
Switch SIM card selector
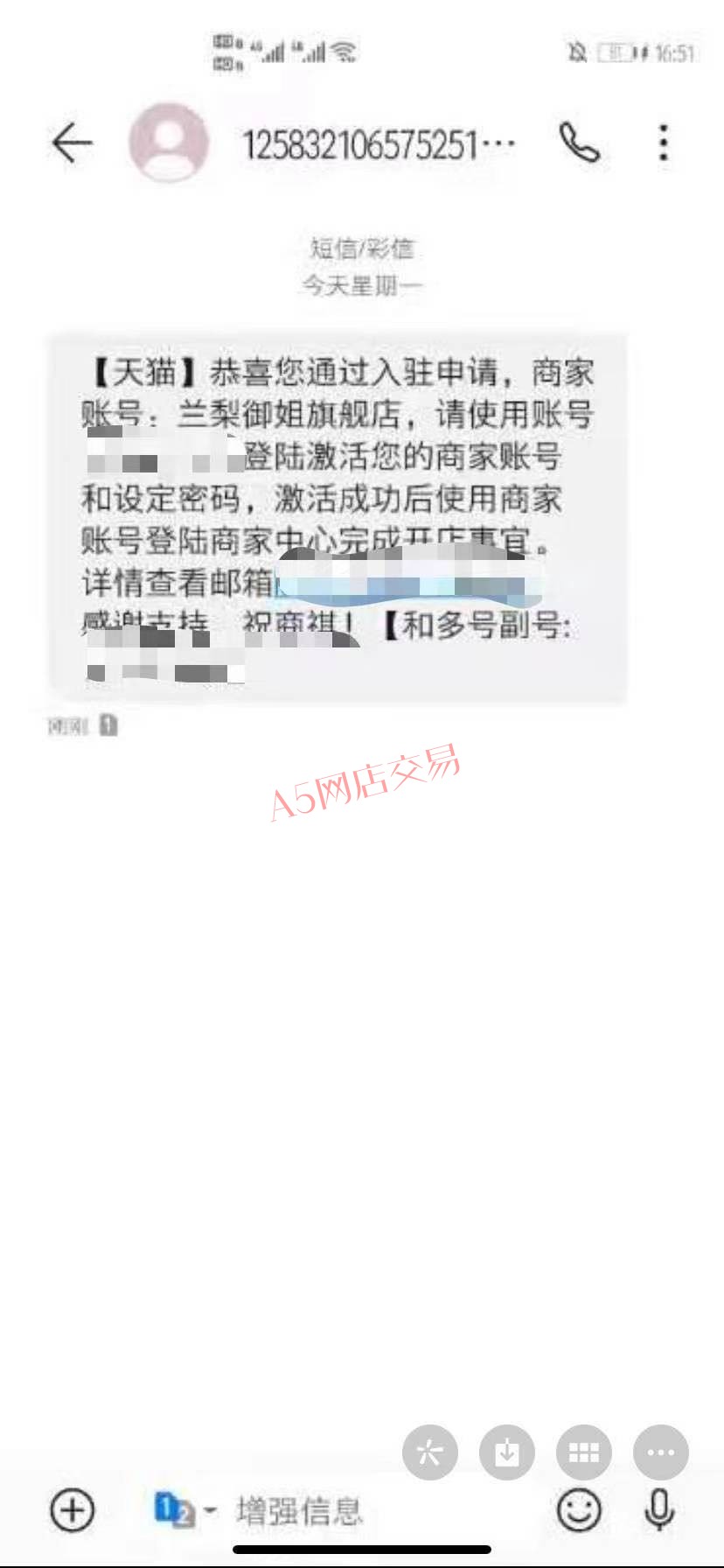(x=184, y=1509)
